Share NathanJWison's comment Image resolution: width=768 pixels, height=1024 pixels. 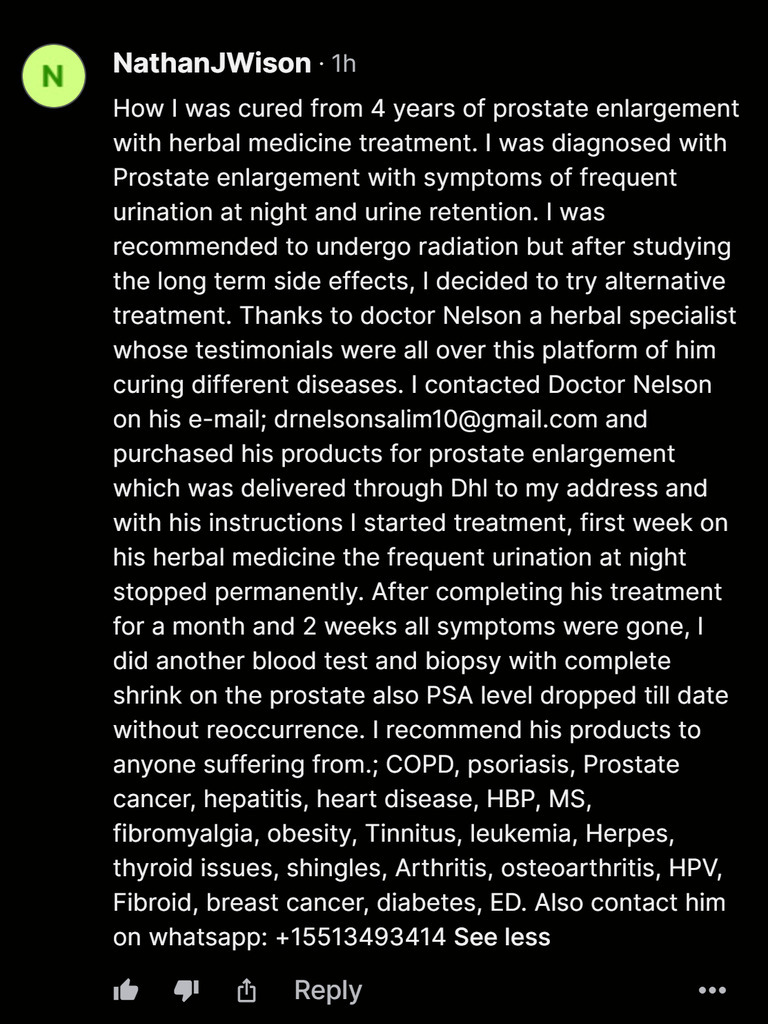(246, 991)
